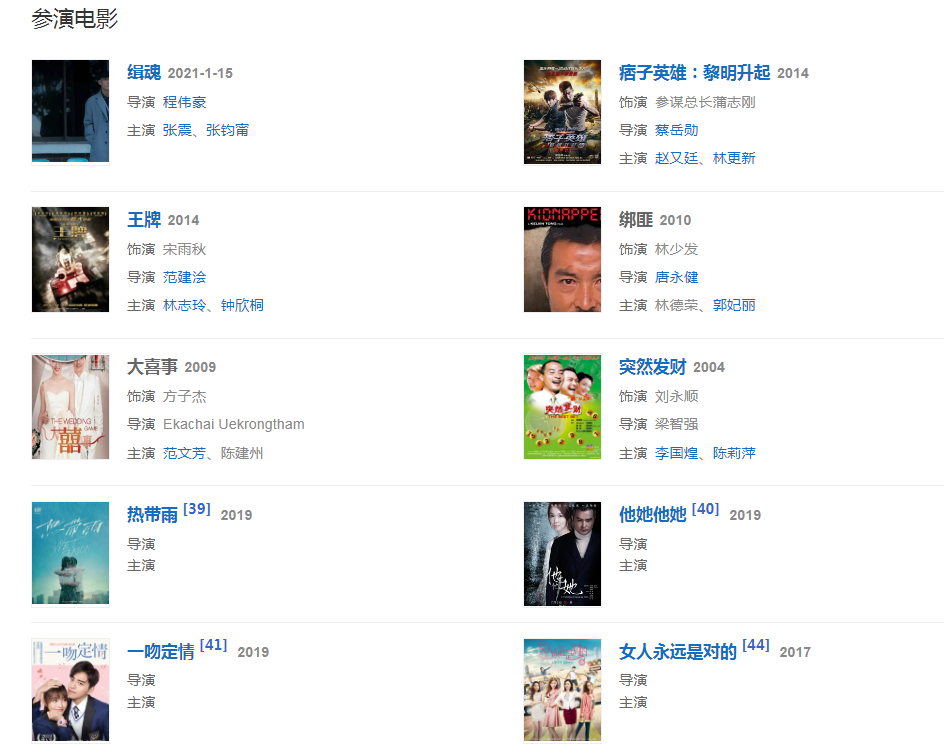Open actor 赵又廷's page
The width and height of the screenshot is (944, 755).
point(676,158)
